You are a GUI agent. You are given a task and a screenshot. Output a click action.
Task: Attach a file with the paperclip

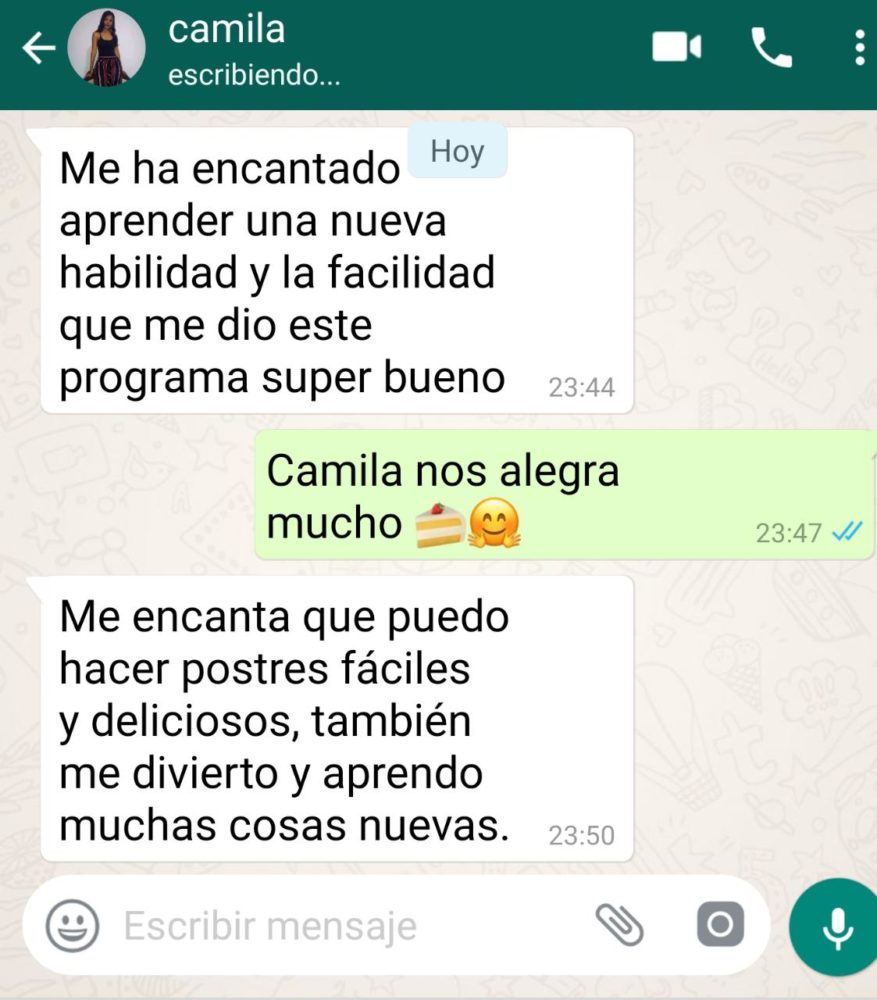point(620,925)
